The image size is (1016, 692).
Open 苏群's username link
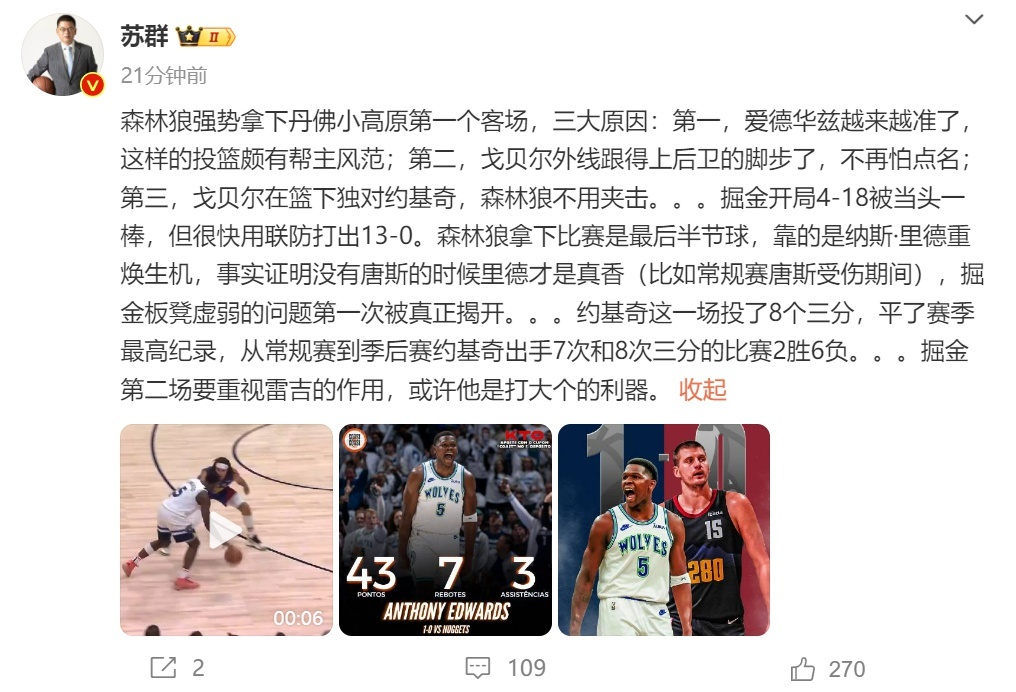click(144, 36)
